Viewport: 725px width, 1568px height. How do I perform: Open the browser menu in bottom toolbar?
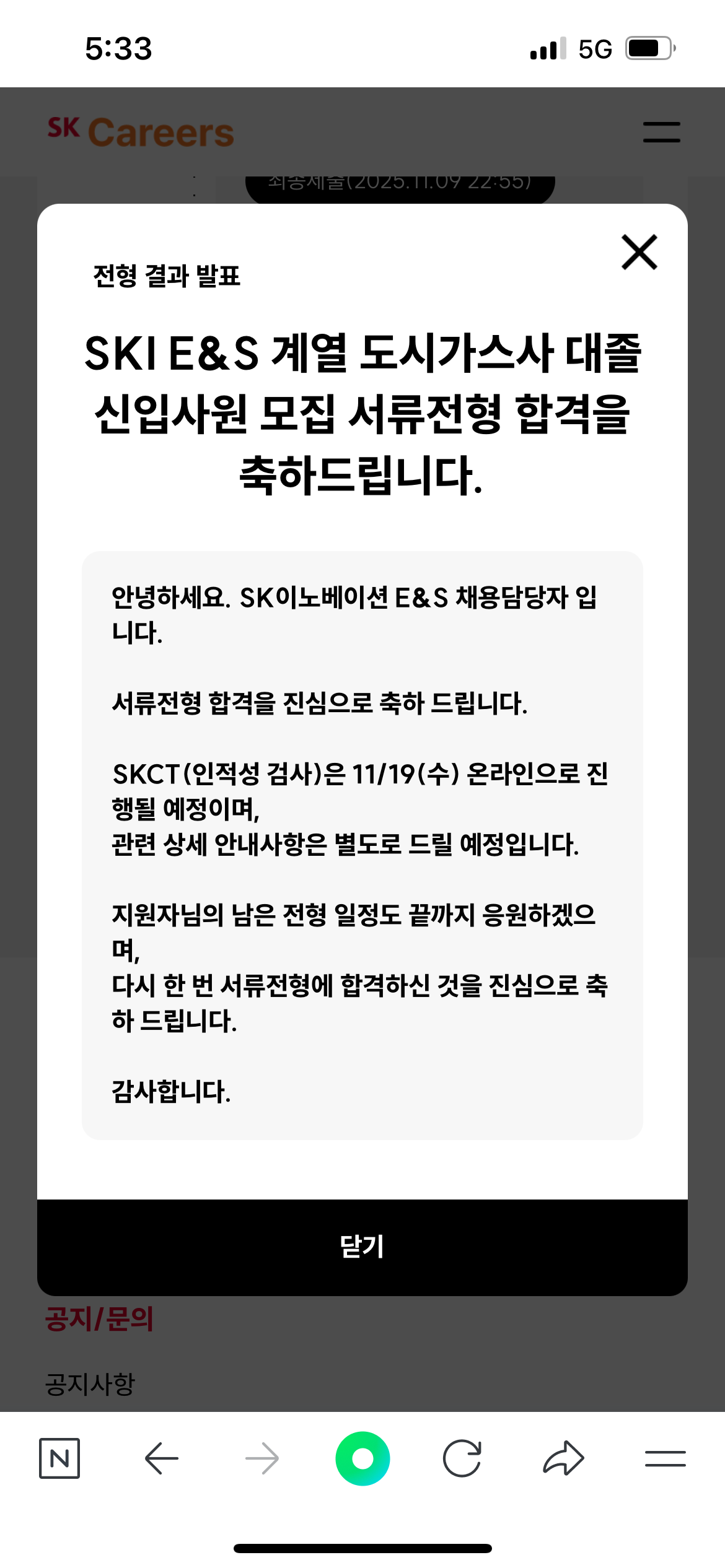coord(665,1458)
